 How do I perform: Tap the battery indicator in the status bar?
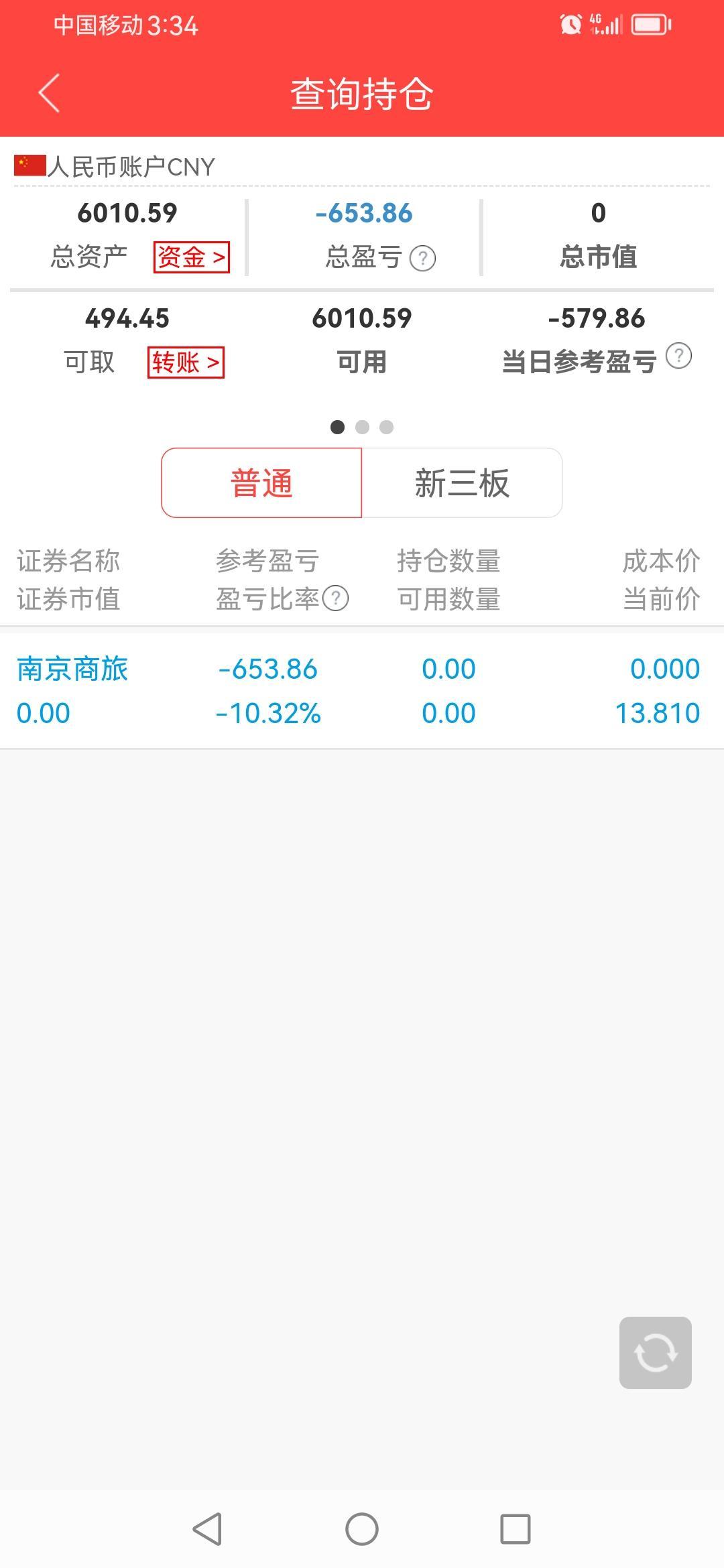point(649,23)
